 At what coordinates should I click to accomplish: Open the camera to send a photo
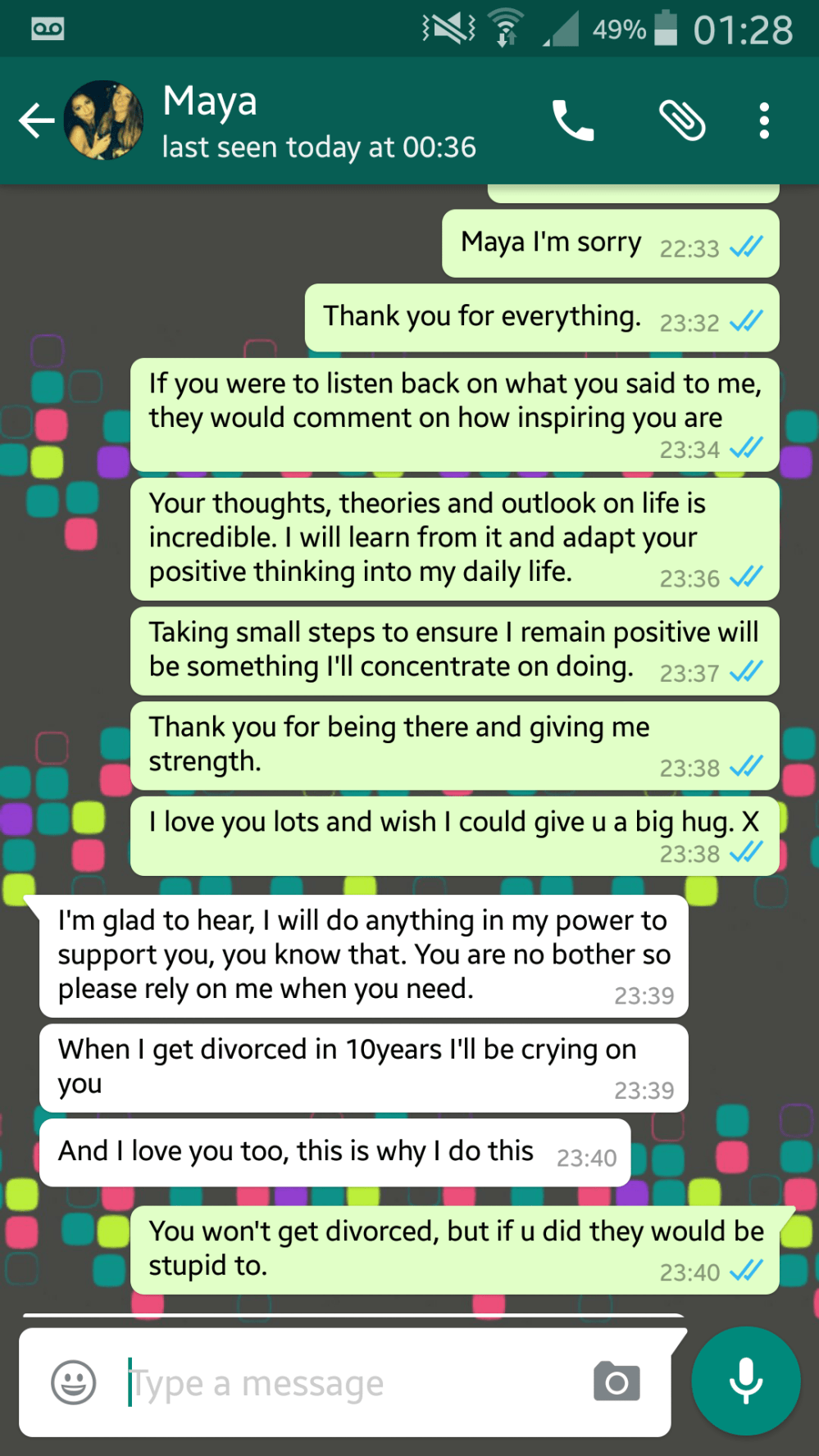[617, 1383]
